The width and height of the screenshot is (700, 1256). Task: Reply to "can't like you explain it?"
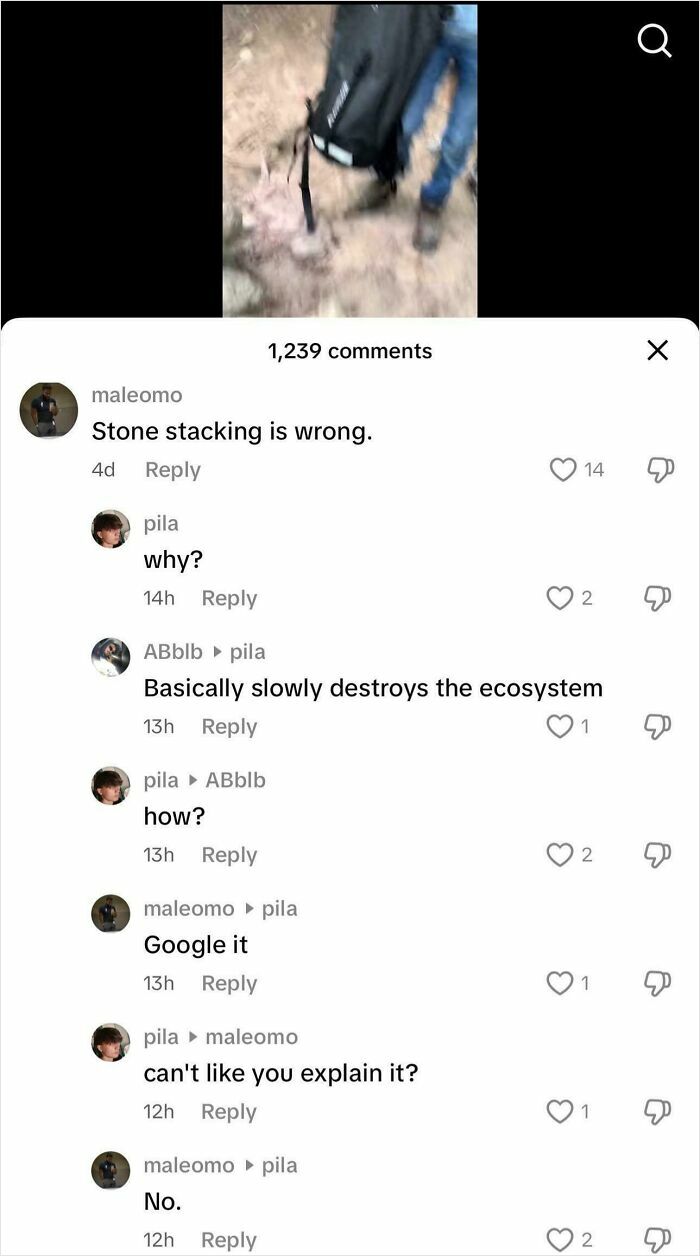229,1111
